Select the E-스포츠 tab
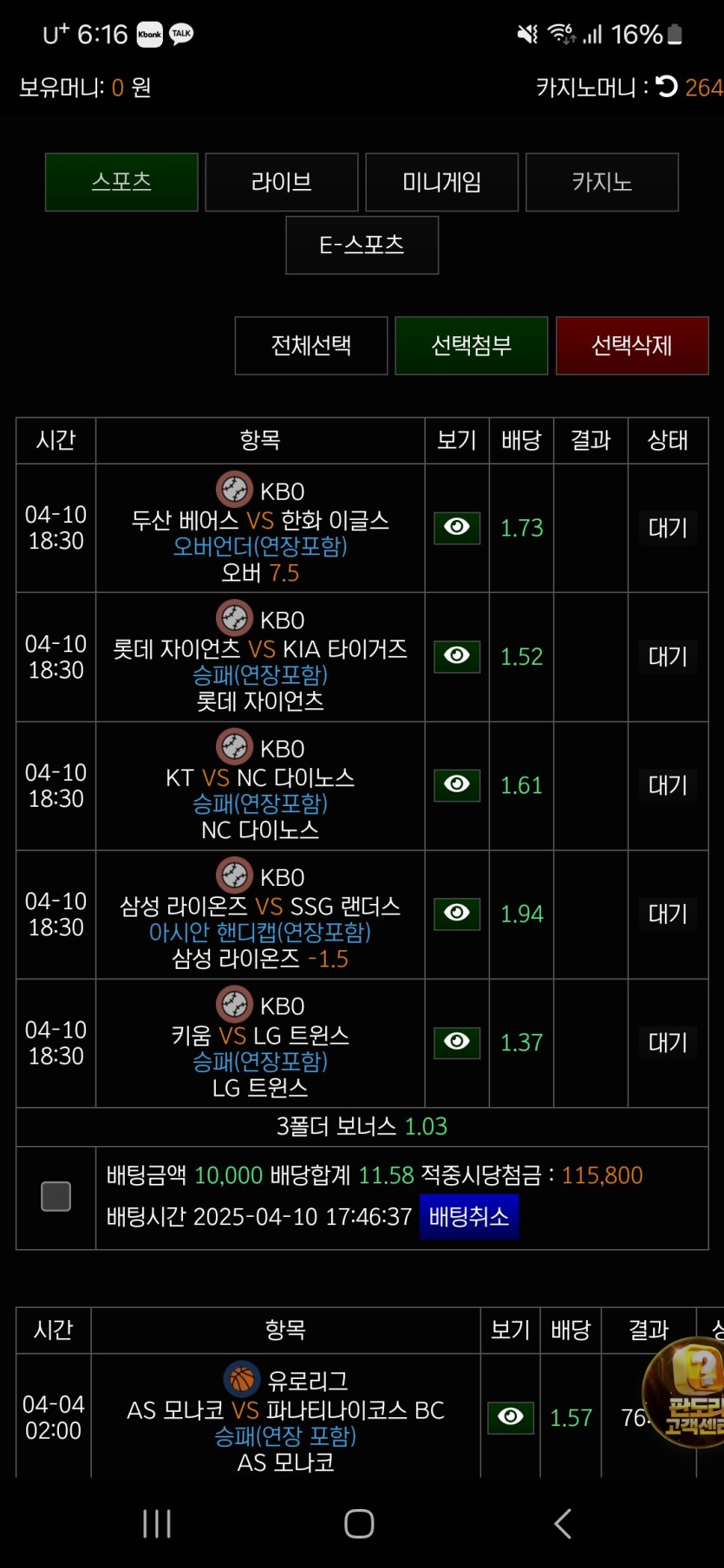This screenshot has height=1568, width=724. coord(362,245)
